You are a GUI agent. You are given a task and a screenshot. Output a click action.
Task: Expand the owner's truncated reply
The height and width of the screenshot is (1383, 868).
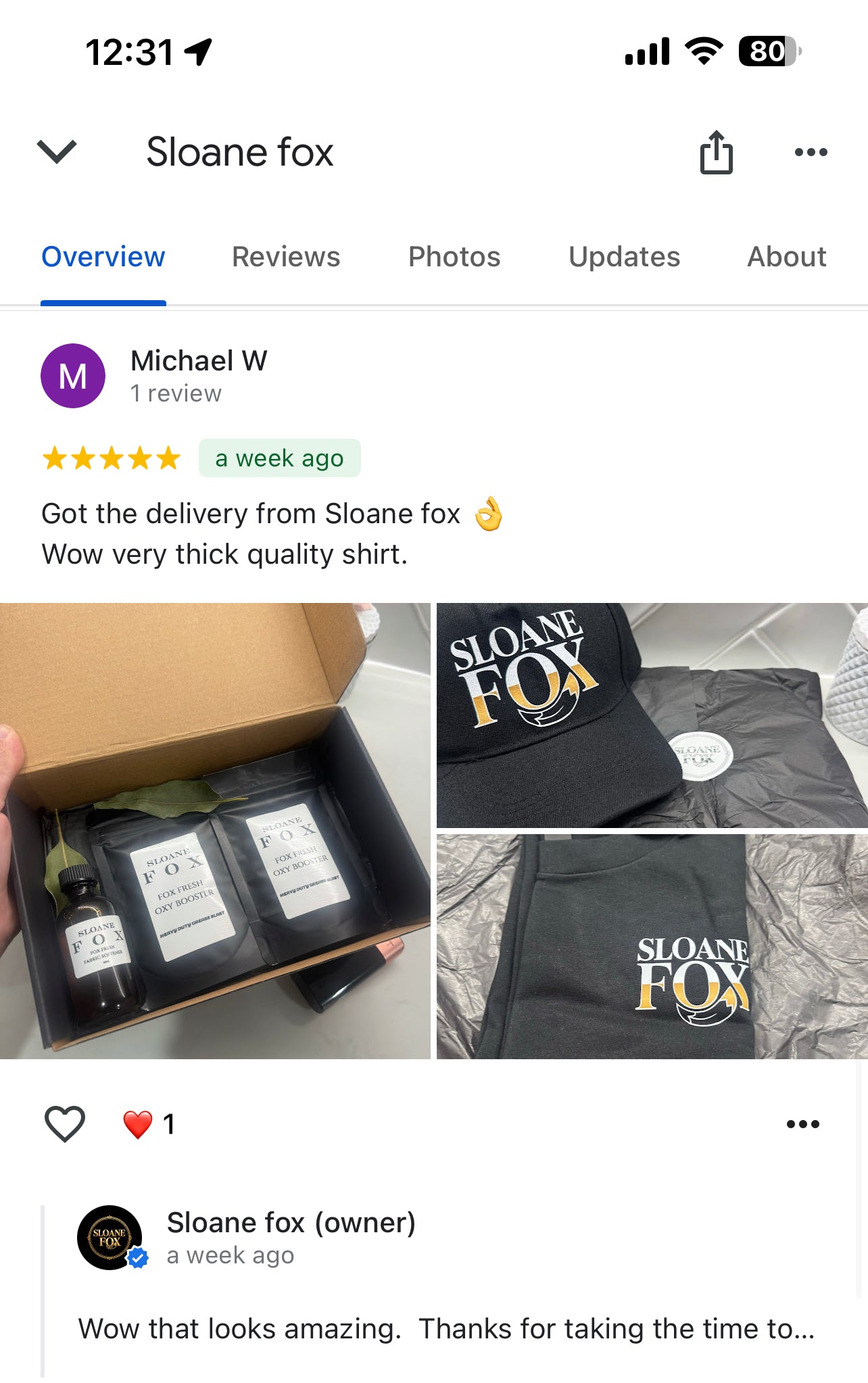click(x=446, y=1329)
